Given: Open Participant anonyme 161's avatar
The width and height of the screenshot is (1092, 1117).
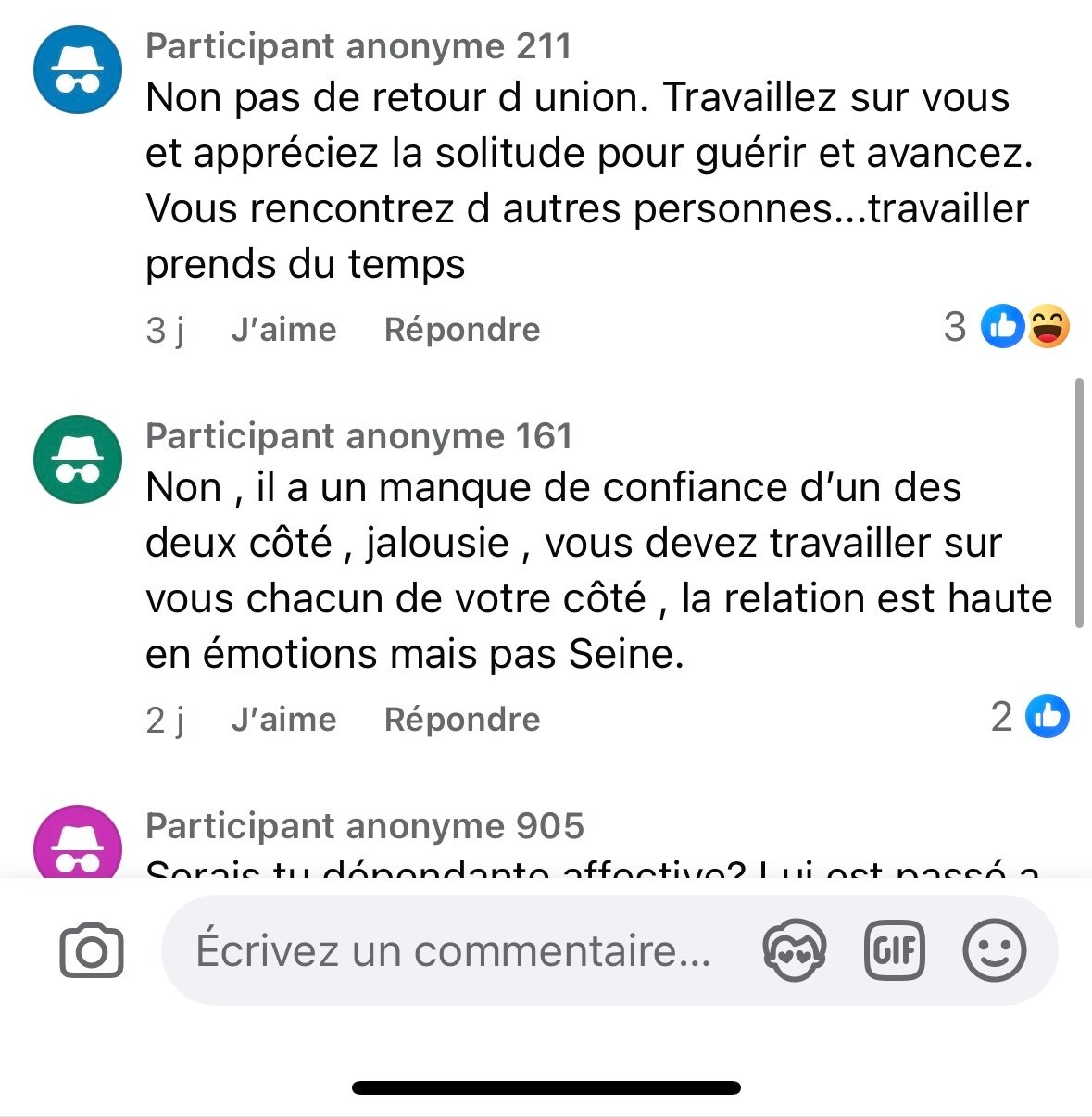Looking at the screenshot, I should point(78,460).
